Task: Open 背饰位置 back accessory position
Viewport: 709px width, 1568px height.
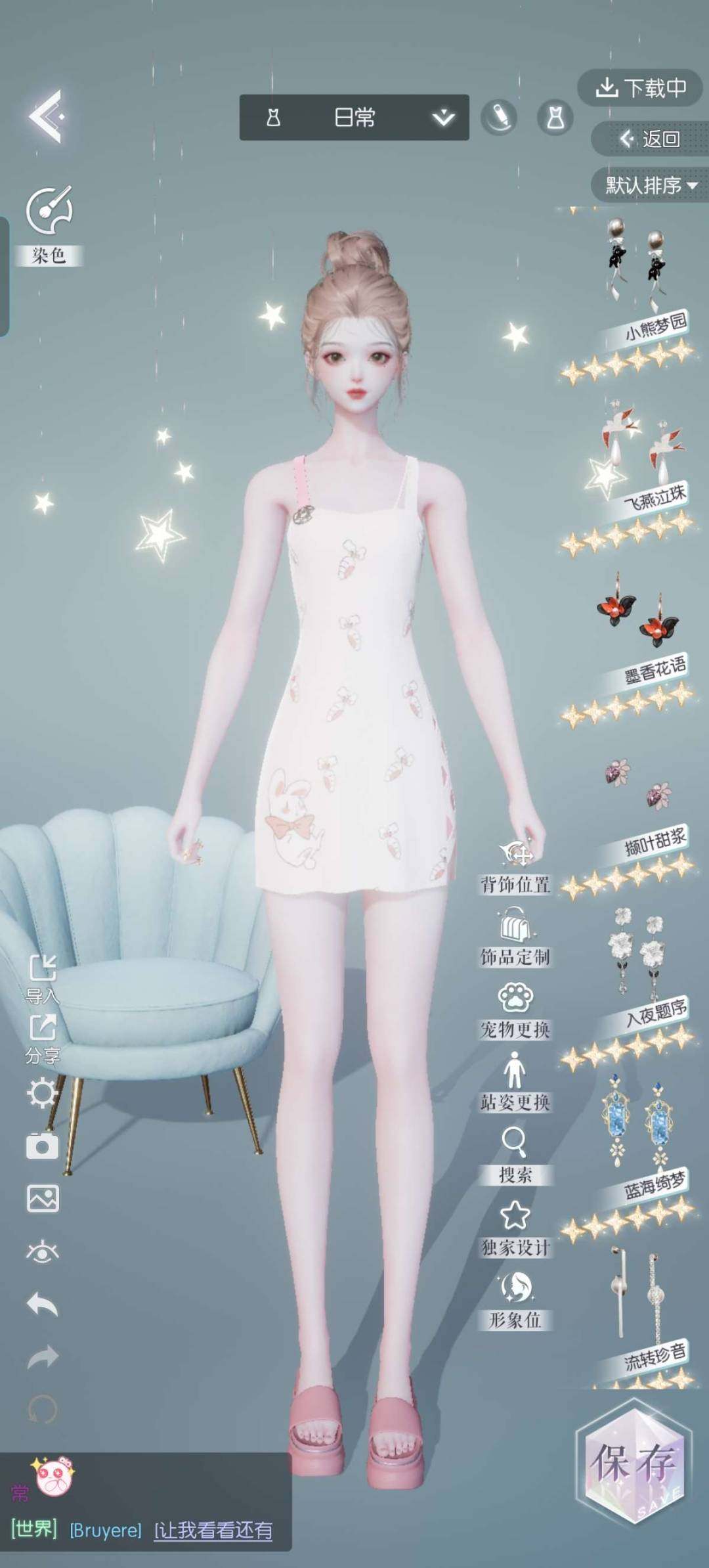Action: 515,866
